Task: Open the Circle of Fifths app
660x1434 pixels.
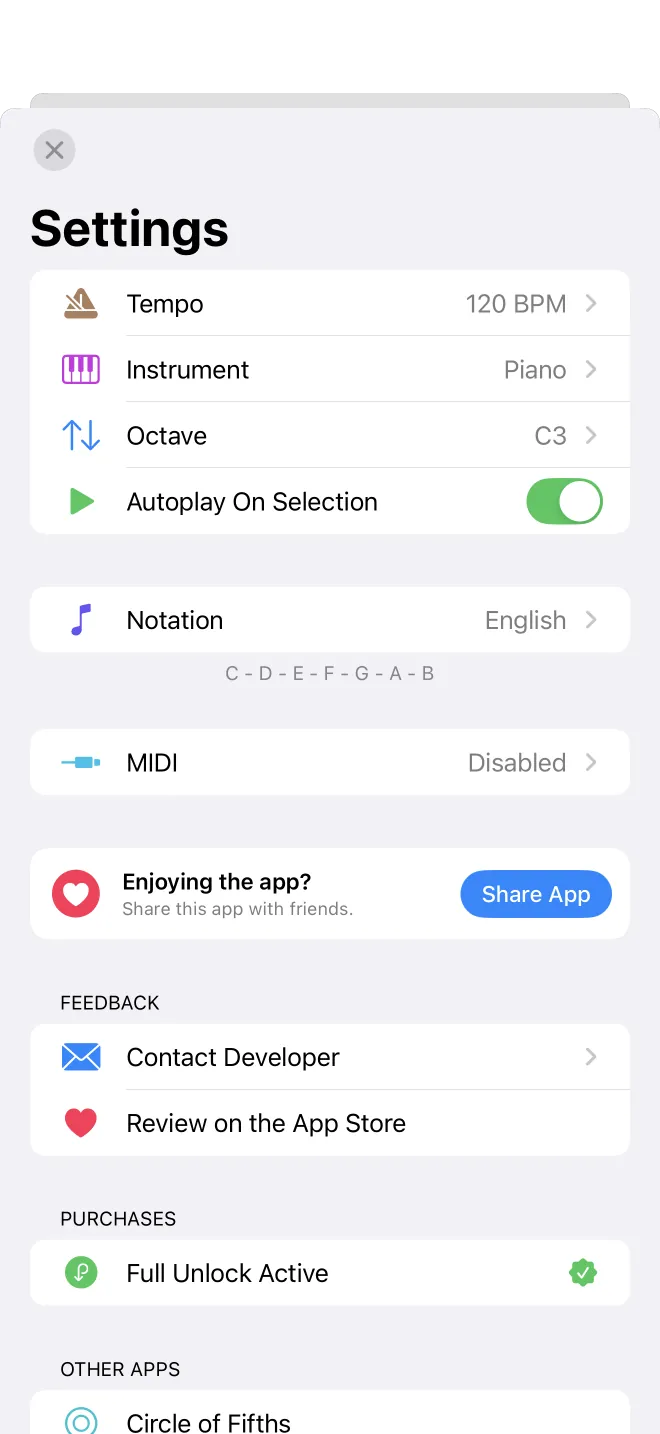Action: [x=330, y=1415]
